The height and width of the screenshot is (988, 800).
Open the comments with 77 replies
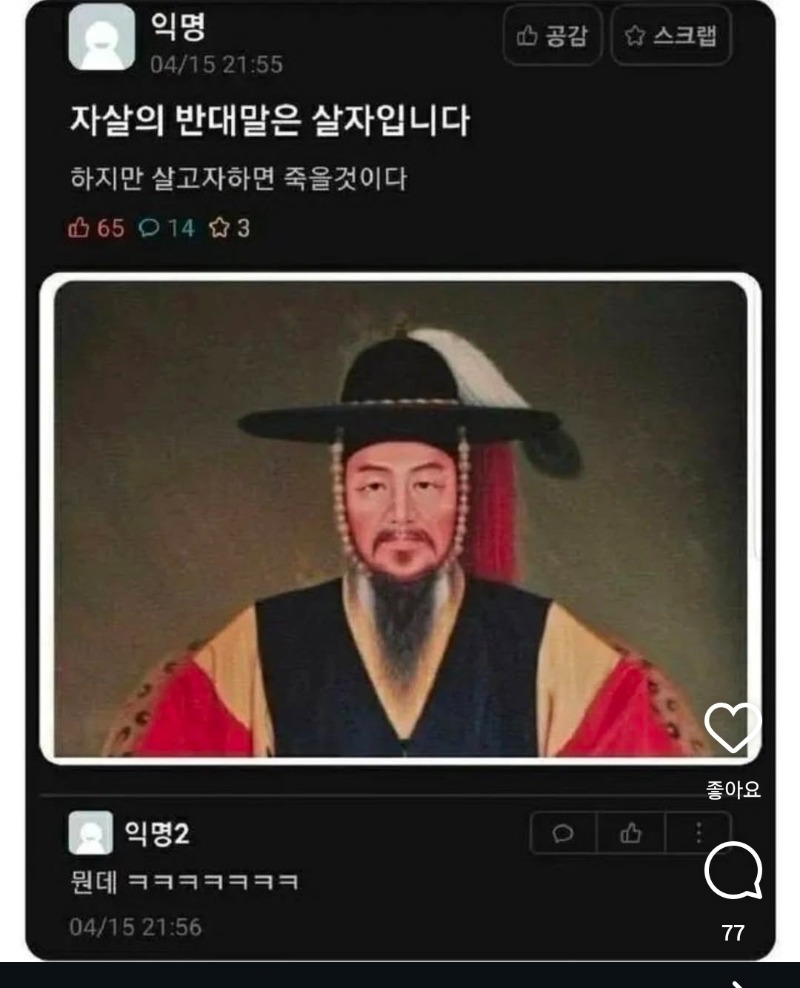click(x=733, y=872)
